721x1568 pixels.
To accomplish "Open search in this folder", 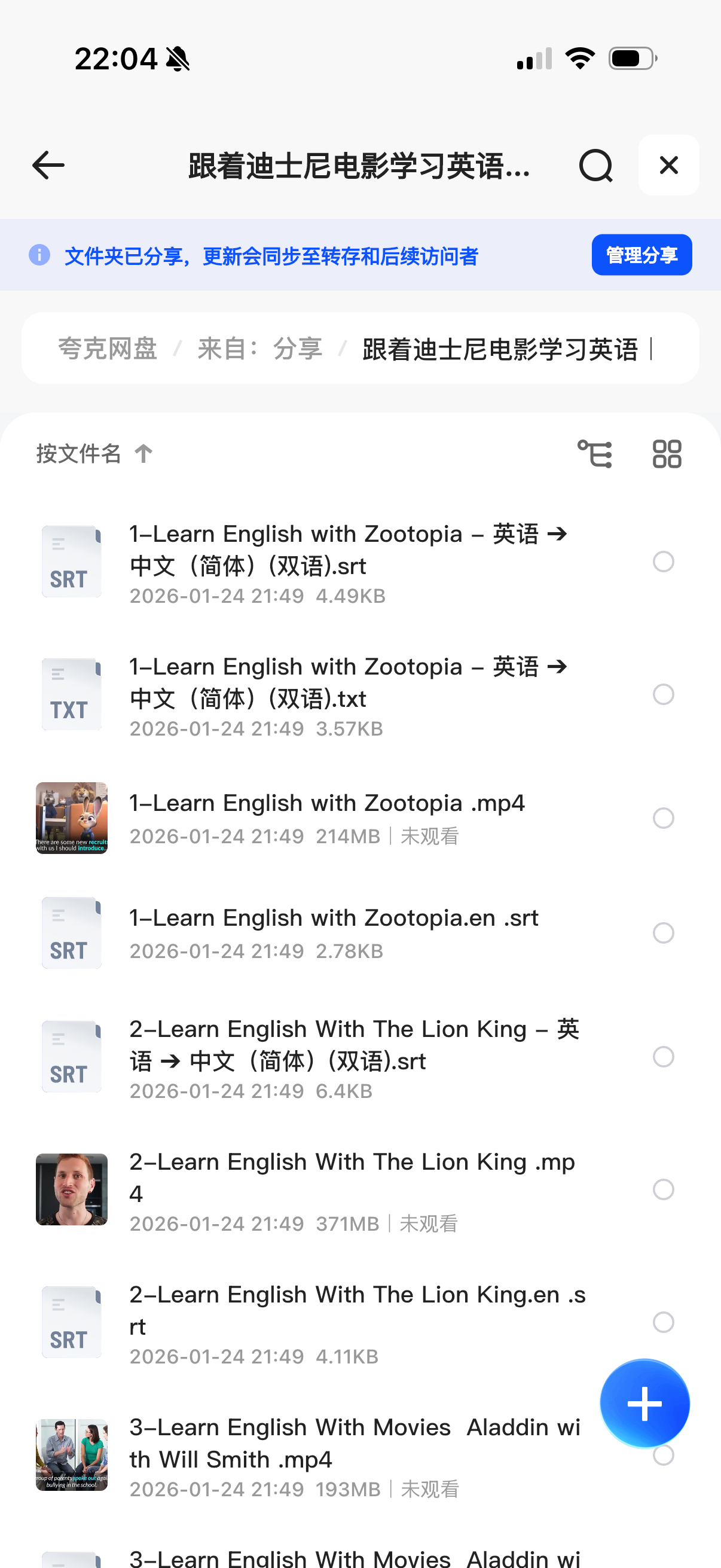I will 595,166.
